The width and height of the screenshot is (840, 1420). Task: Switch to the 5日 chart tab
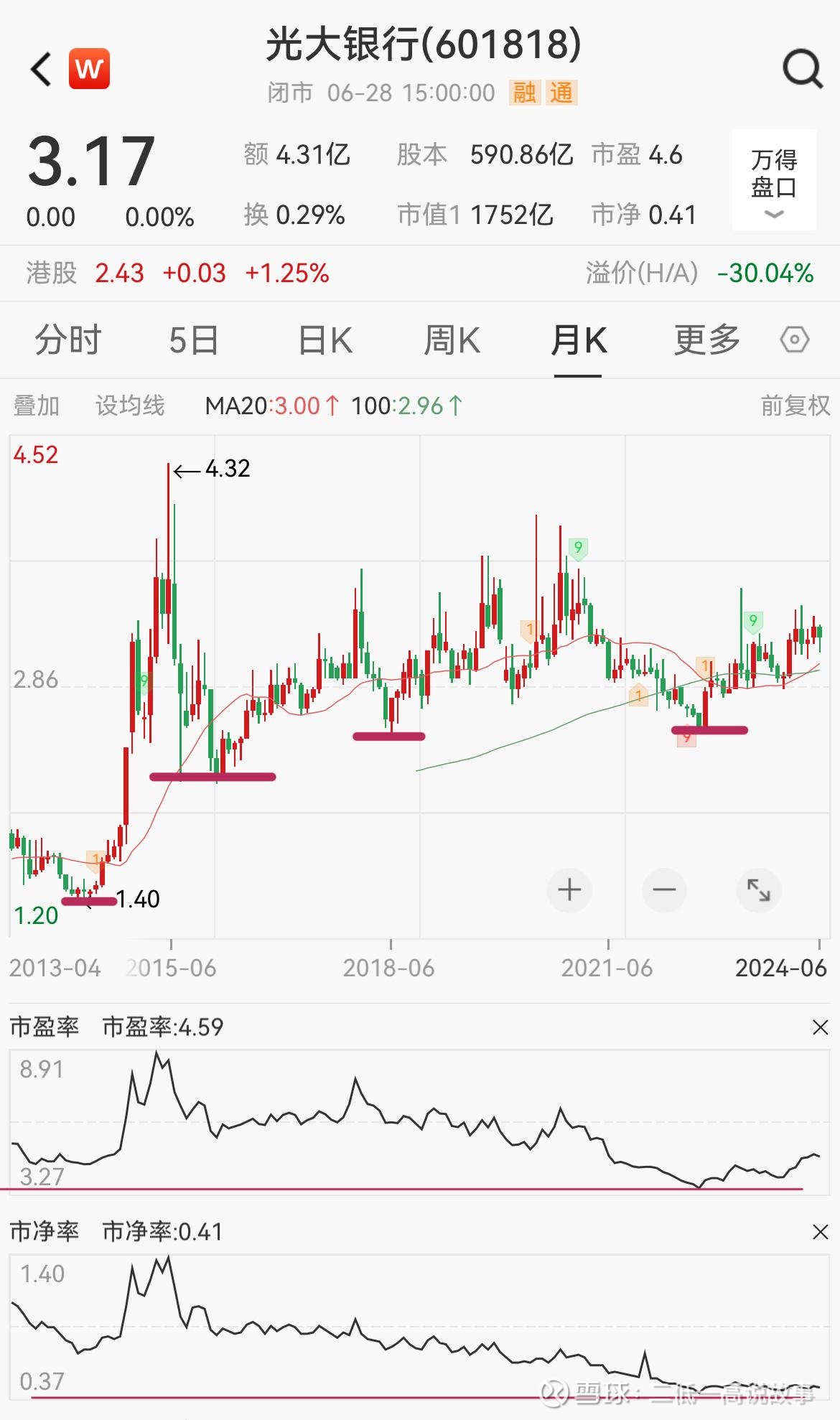click(x=193, y=340)
